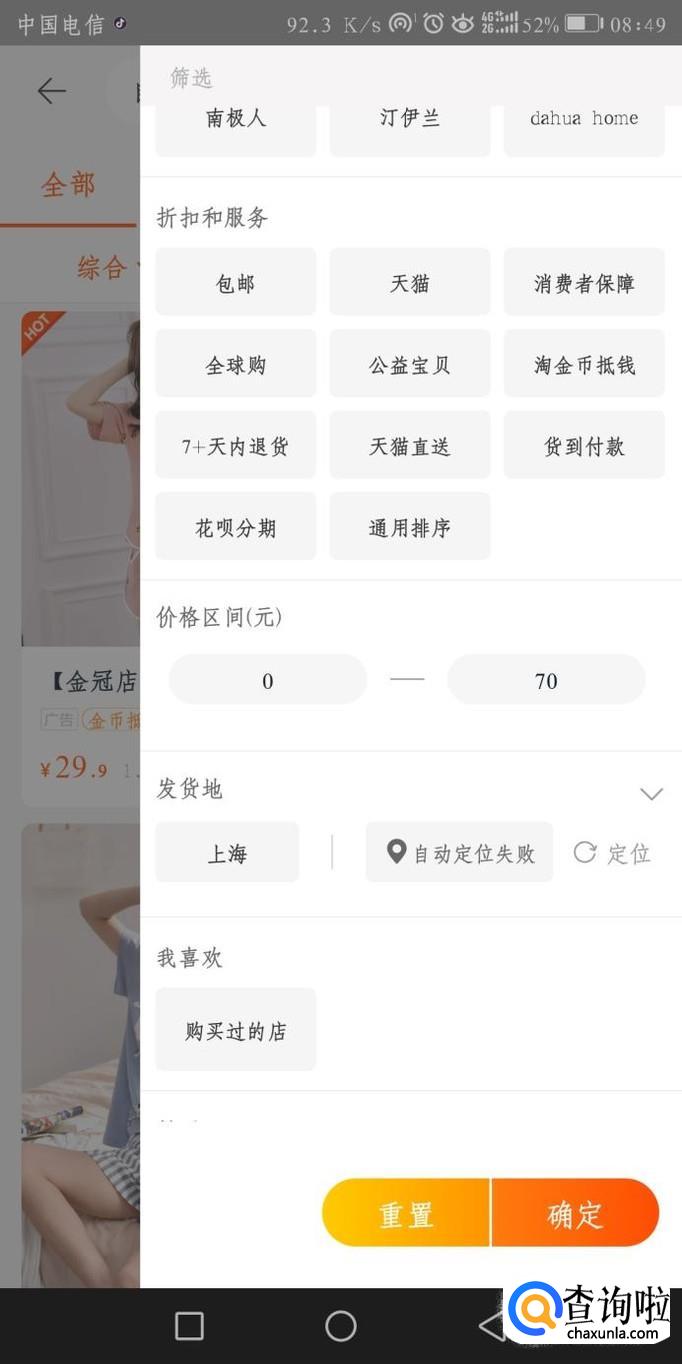Select the 全球购 chip

236,364
